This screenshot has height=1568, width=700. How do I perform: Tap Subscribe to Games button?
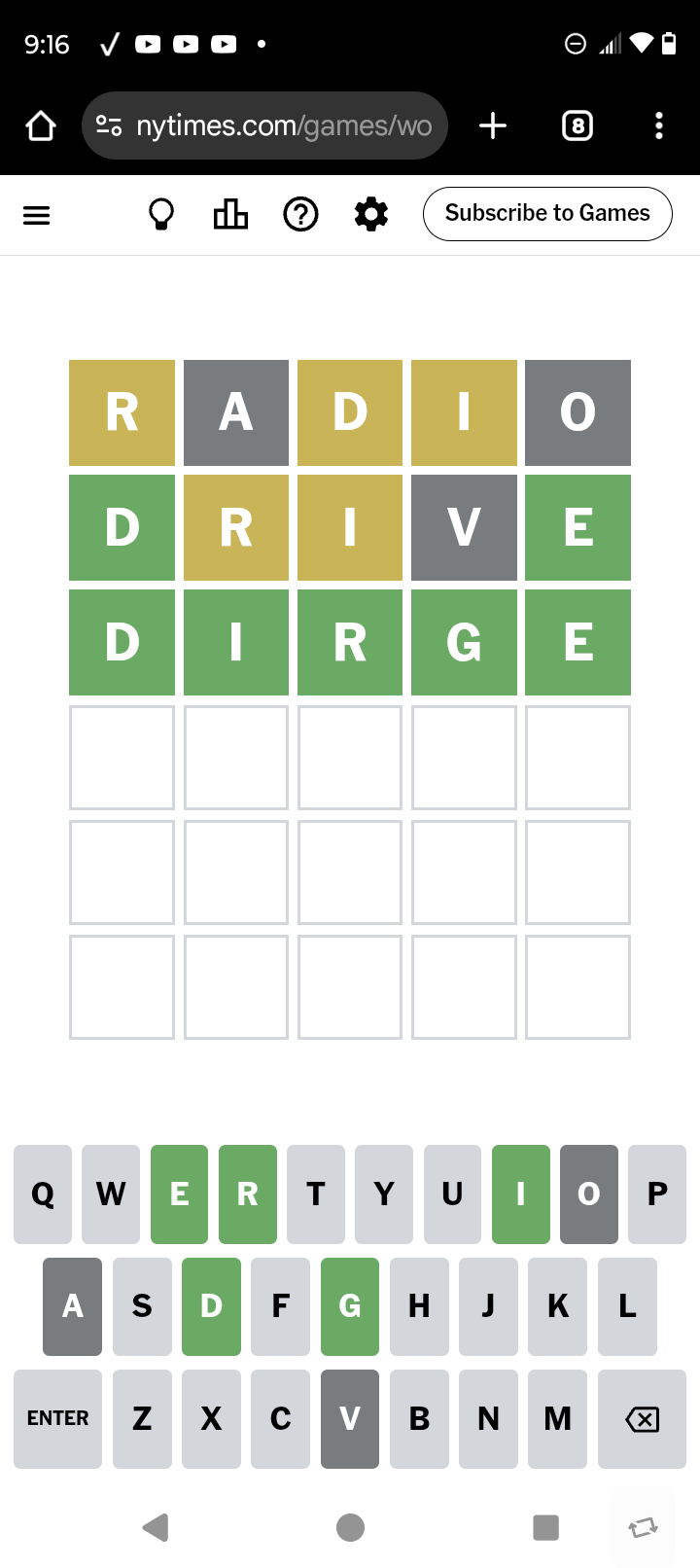[x=547, y=214]
